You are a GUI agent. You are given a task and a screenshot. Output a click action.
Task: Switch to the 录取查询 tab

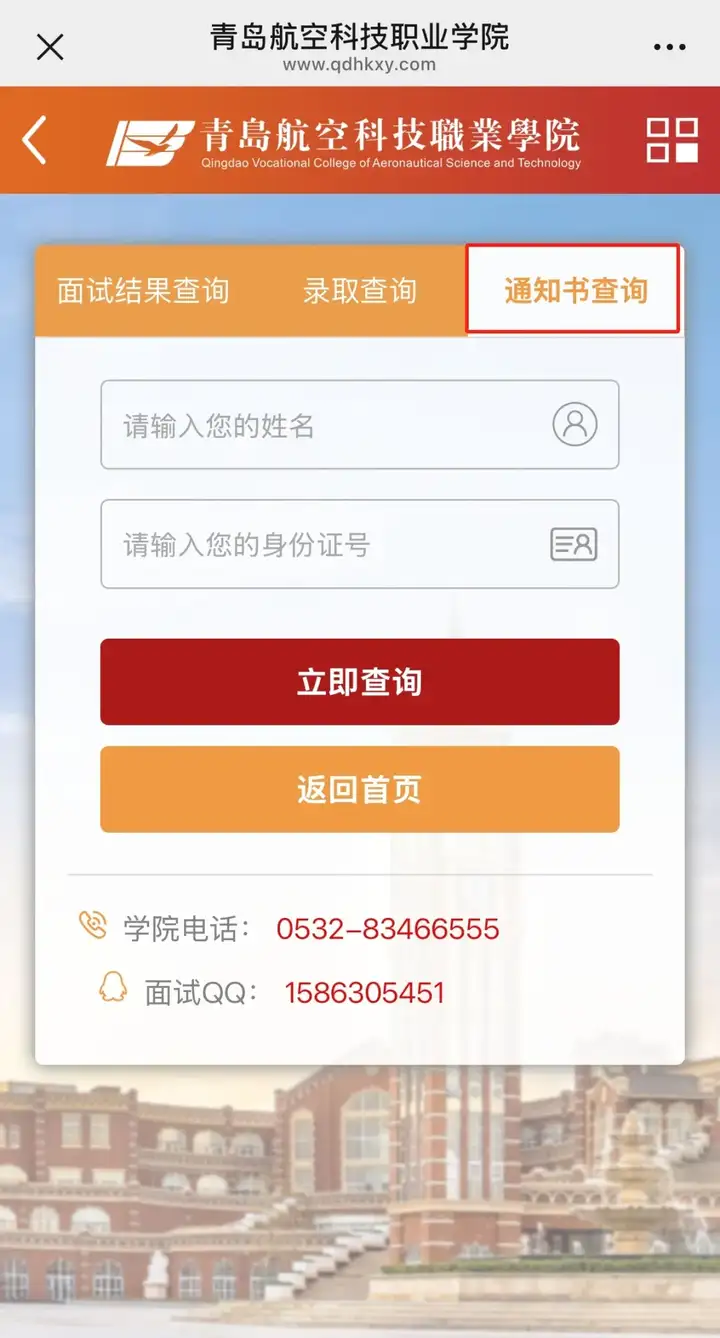pyautogui.click(x=359, y=291)
